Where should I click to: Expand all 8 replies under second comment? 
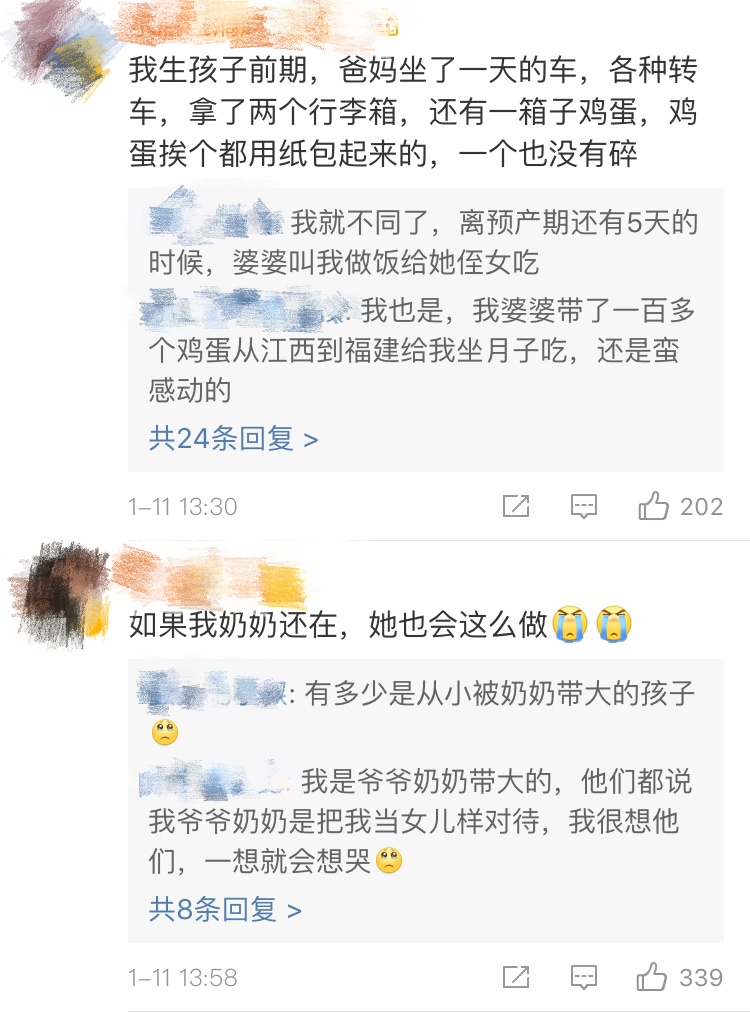pos(225,909)
